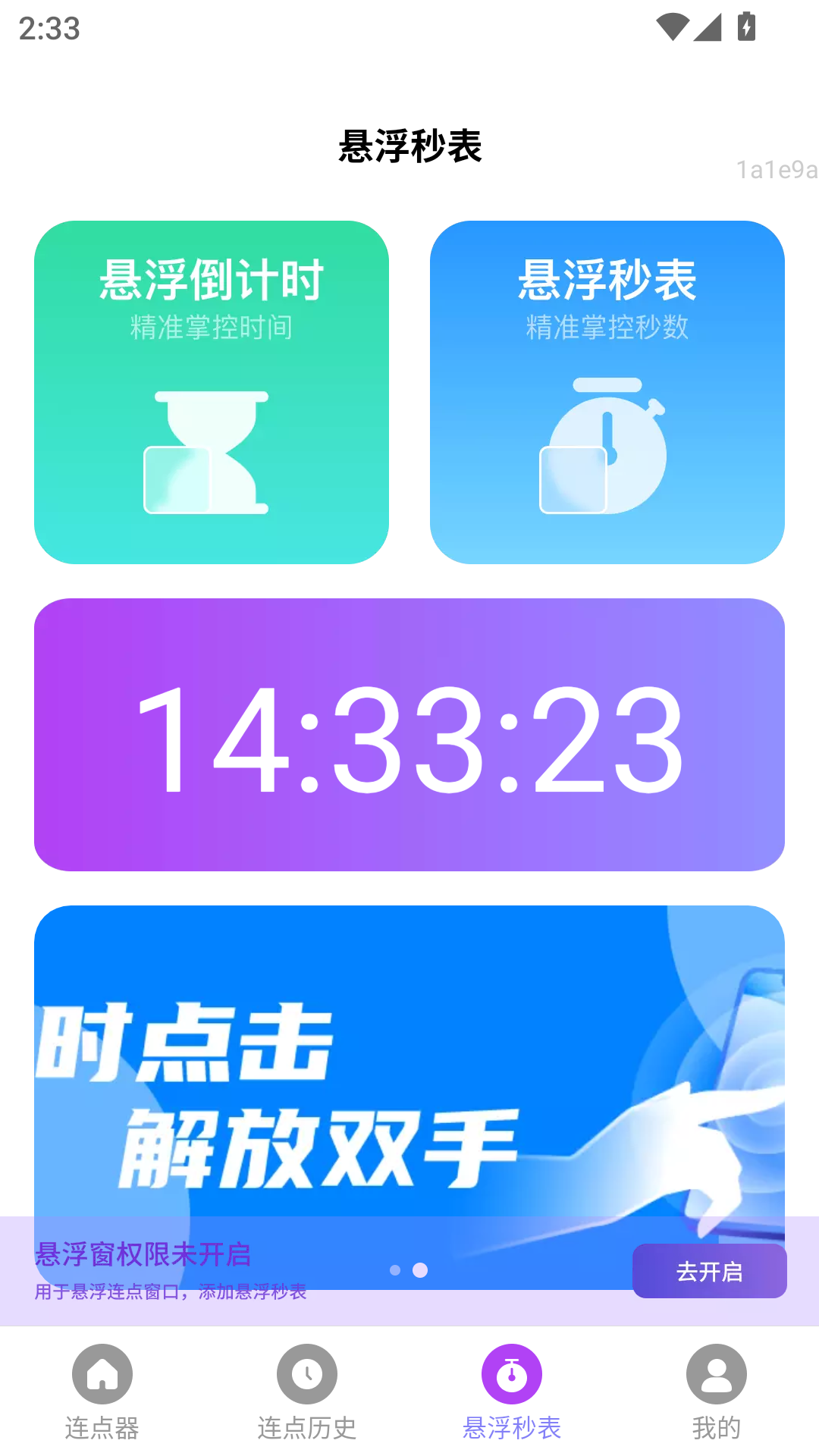Viewport: 819px width, 1456px height.
Task: Open 连点历史 via the clock icon
Action: pos(306,1374)
